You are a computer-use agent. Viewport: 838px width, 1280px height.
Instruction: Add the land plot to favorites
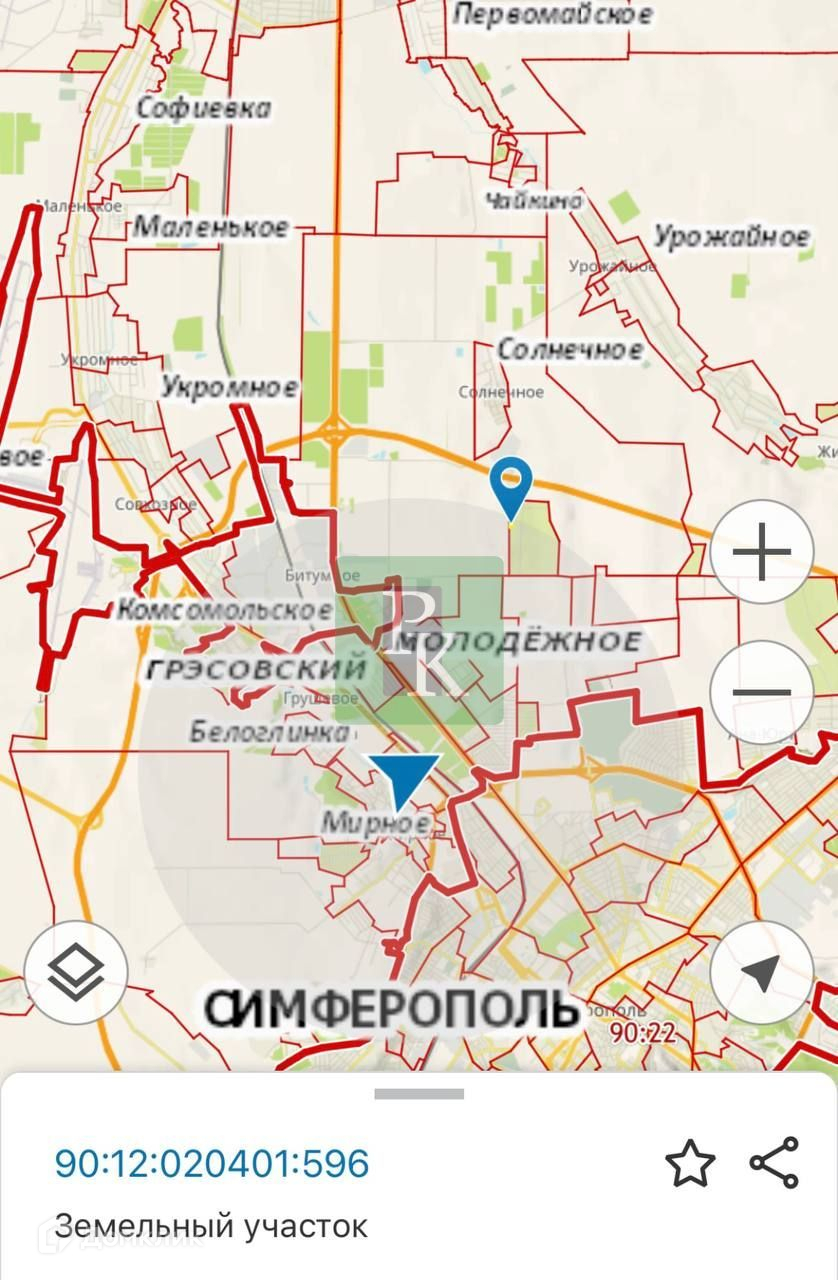pyautogui.click(x=690, y=1163)
